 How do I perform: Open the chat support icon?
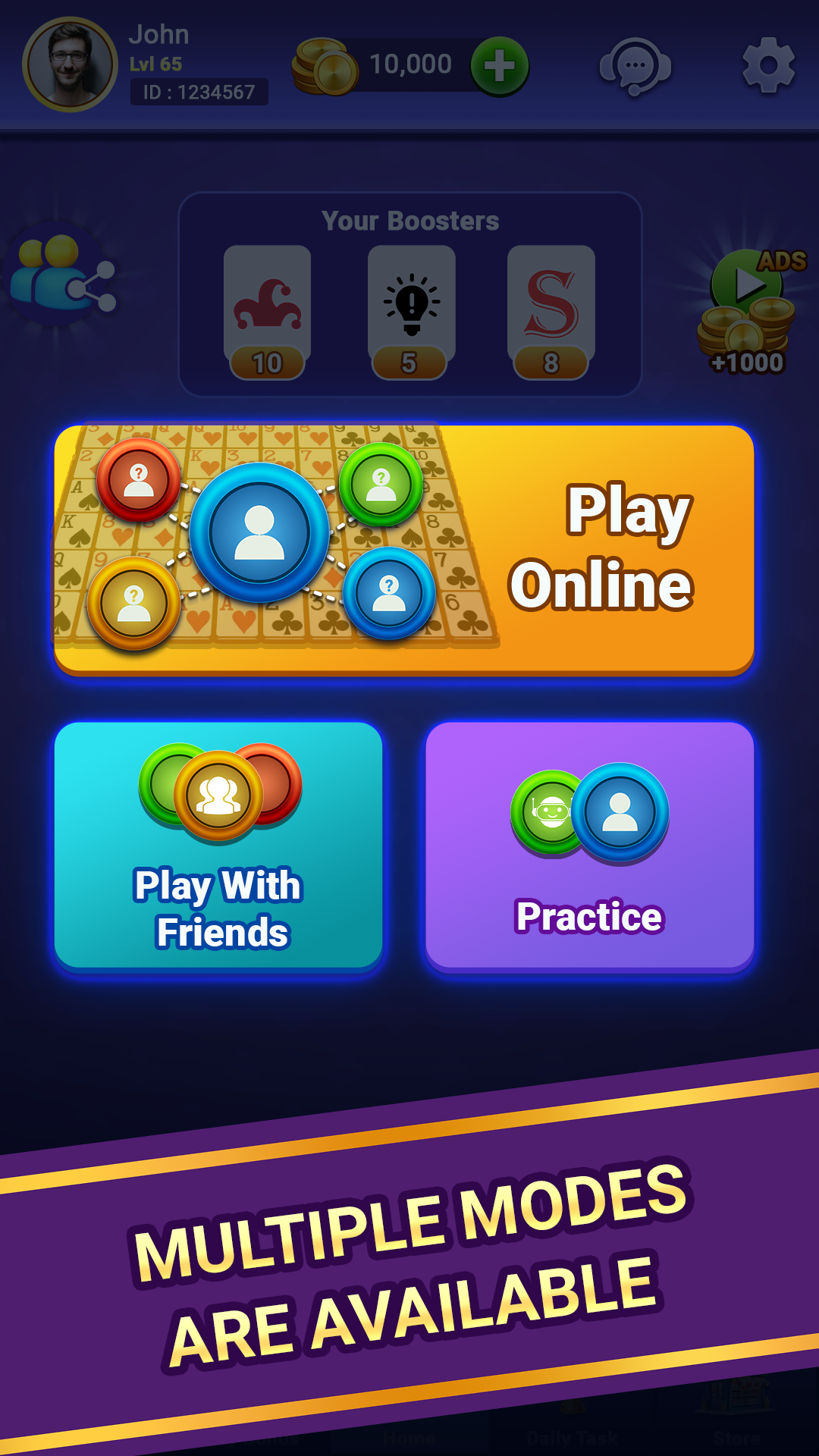point(635,66)
